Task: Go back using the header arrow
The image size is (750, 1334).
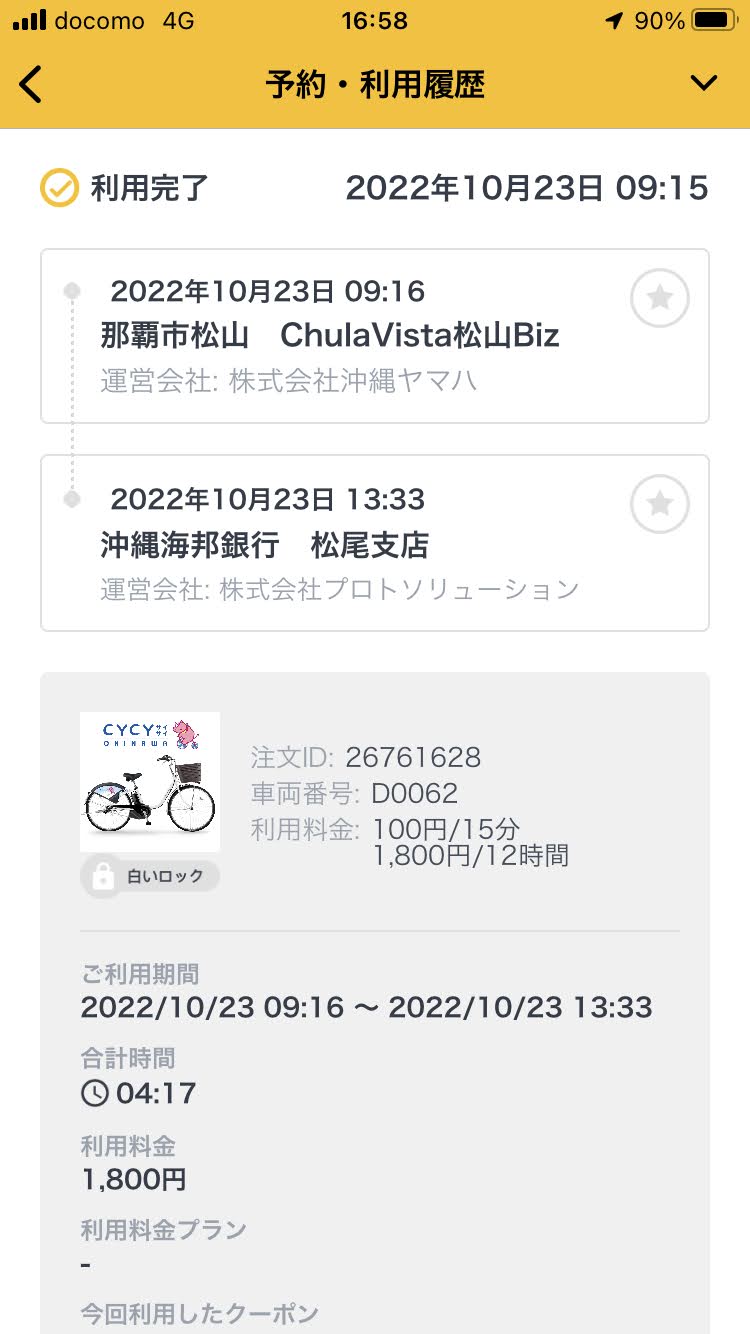Action: 31,84
